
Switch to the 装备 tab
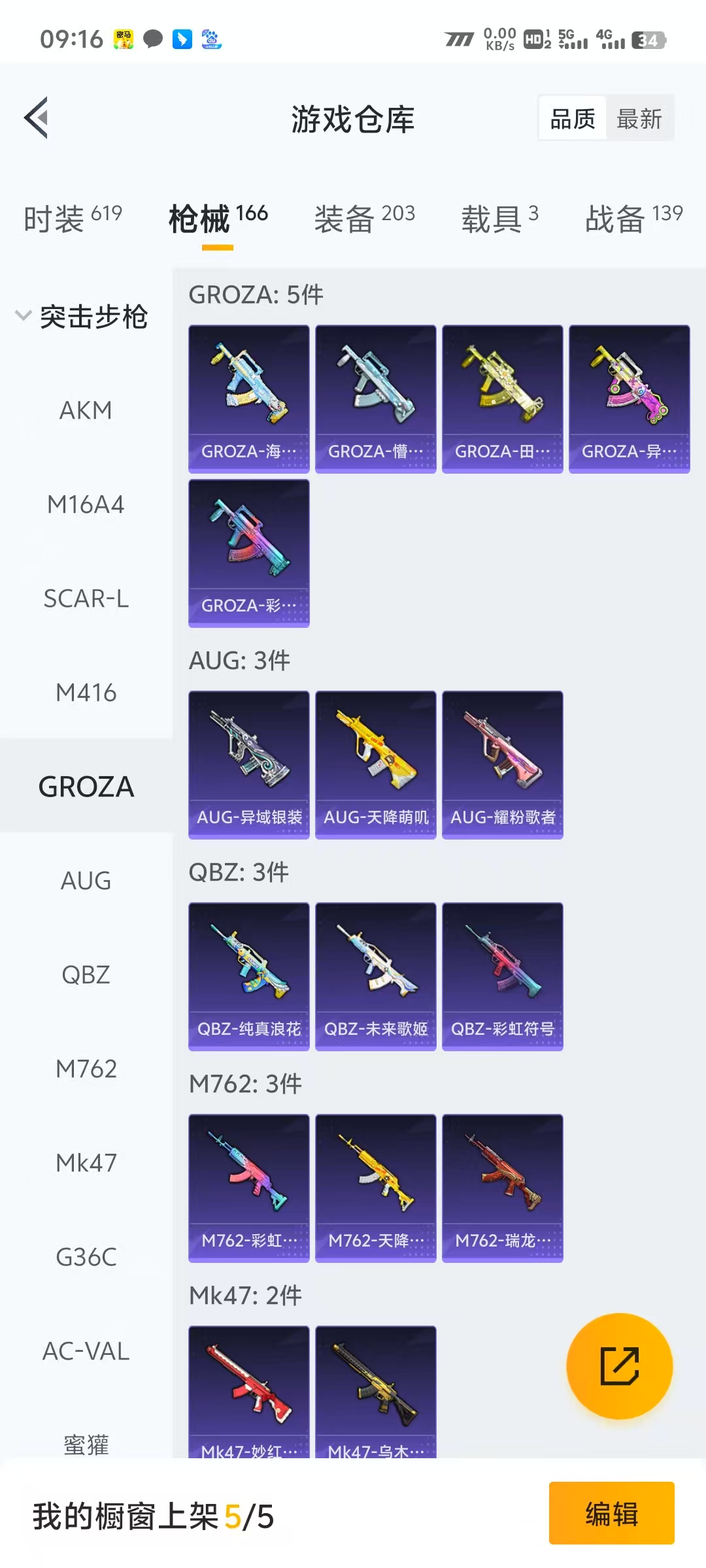364,218
